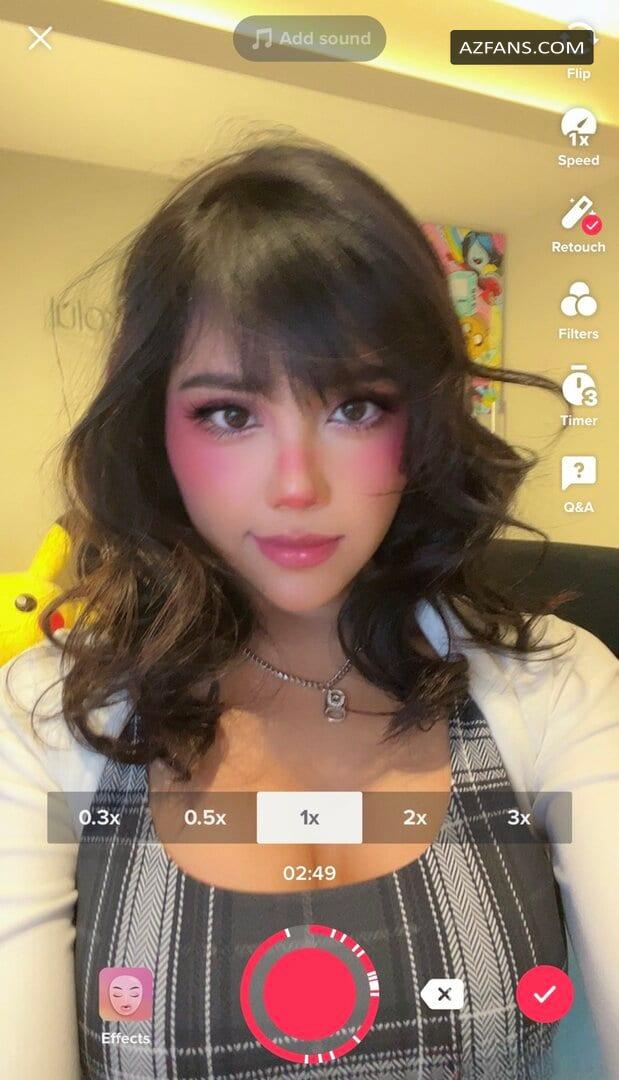The width and height of the screenshot is (619, 1080).
Task: Choose the 1x speed option
Action: pos(310,818)
